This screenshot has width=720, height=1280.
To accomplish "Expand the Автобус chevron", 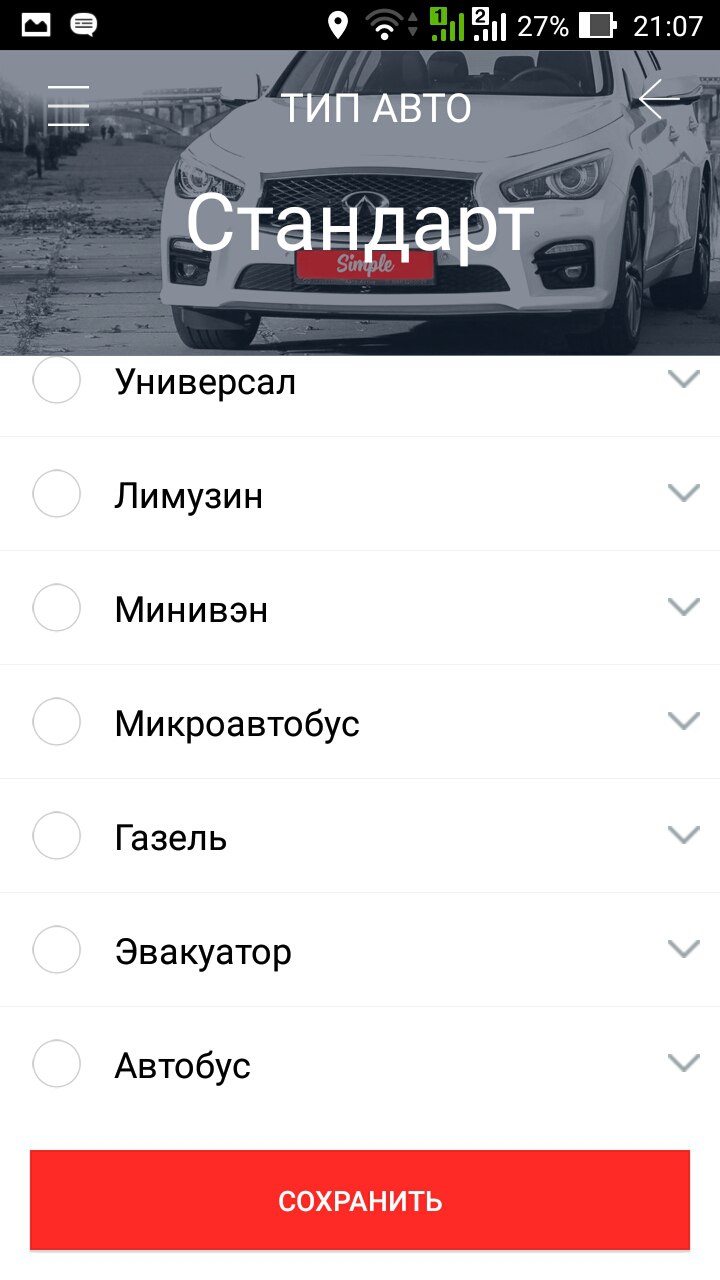I will pos(683,1063).
